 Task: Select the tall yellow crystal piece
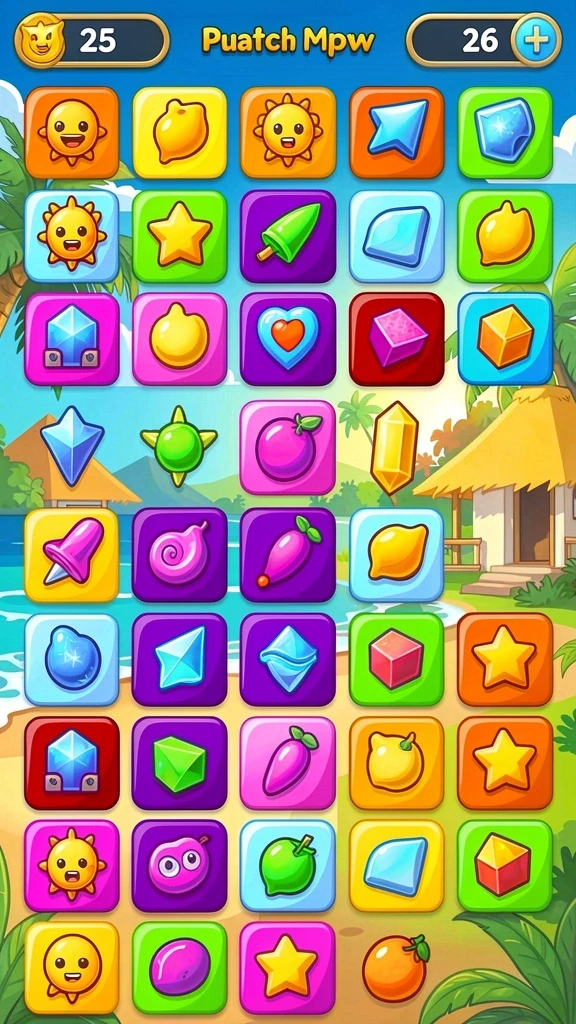(x=394, y=448)
